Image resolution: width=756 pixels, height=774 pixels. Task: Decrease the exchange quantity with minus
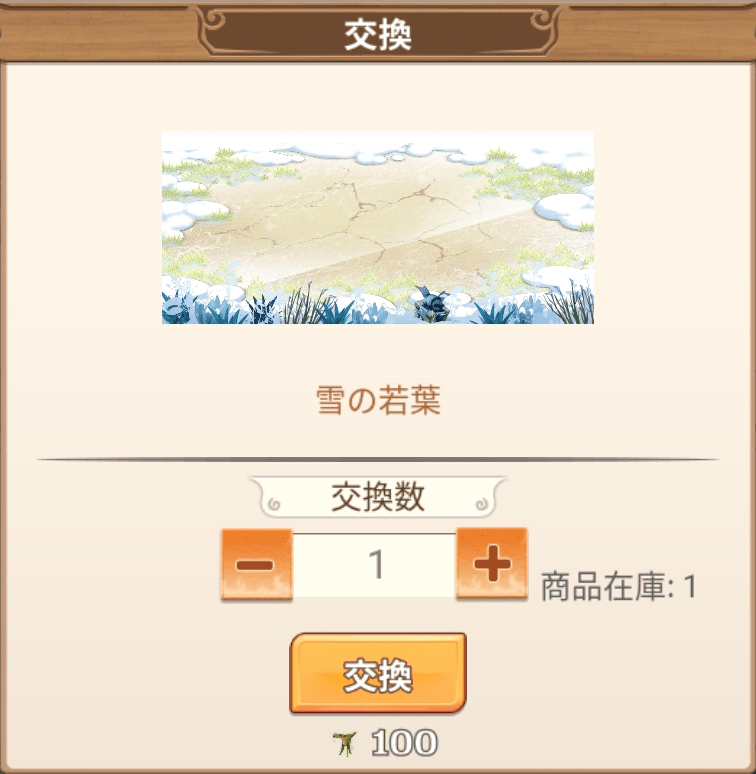256,565
